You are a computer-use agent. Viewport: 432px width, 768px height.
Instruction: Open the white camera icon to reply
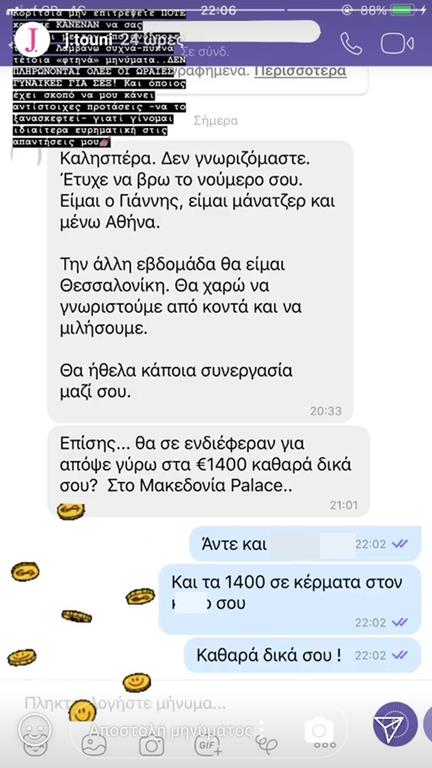point(320,731)
